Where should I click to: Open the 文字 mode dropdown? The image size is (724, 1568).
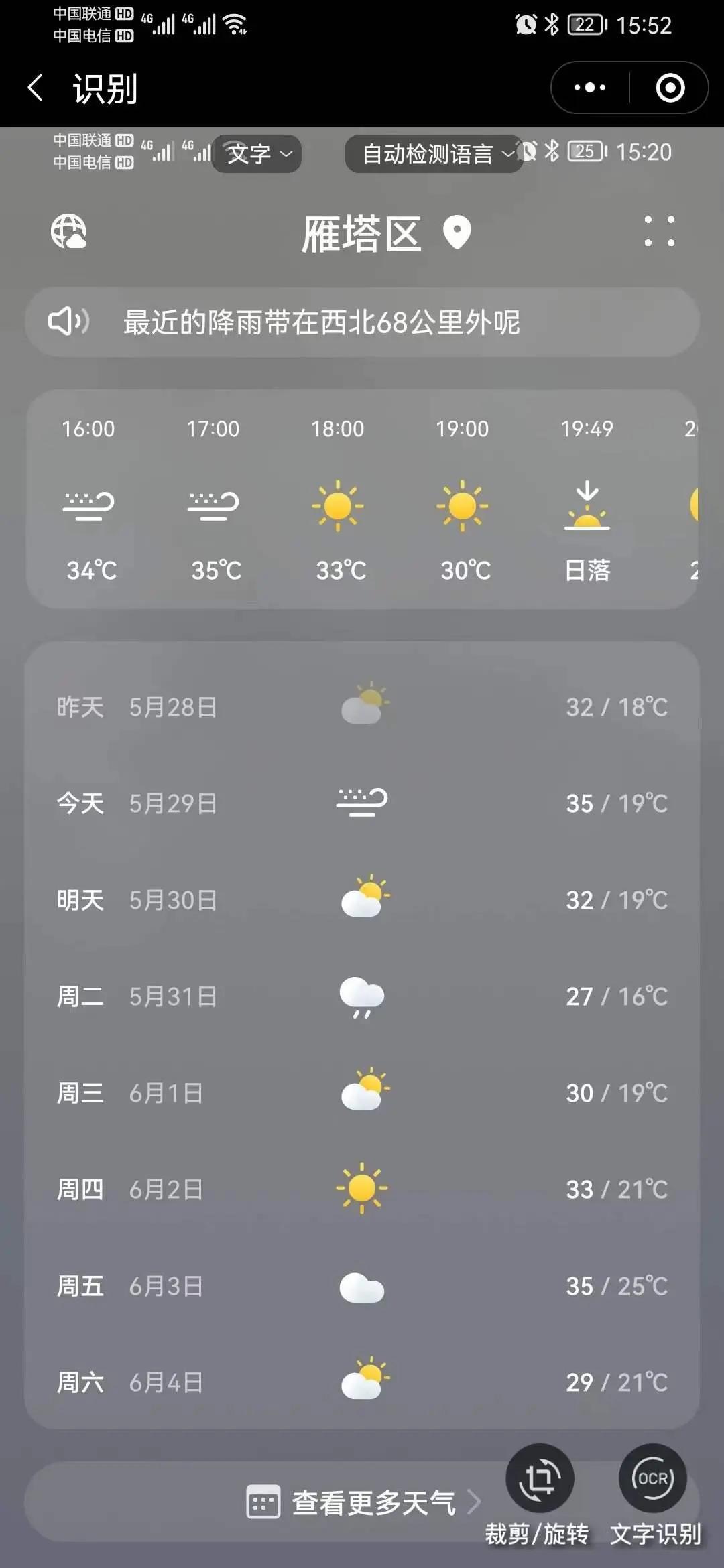point(257,153)
